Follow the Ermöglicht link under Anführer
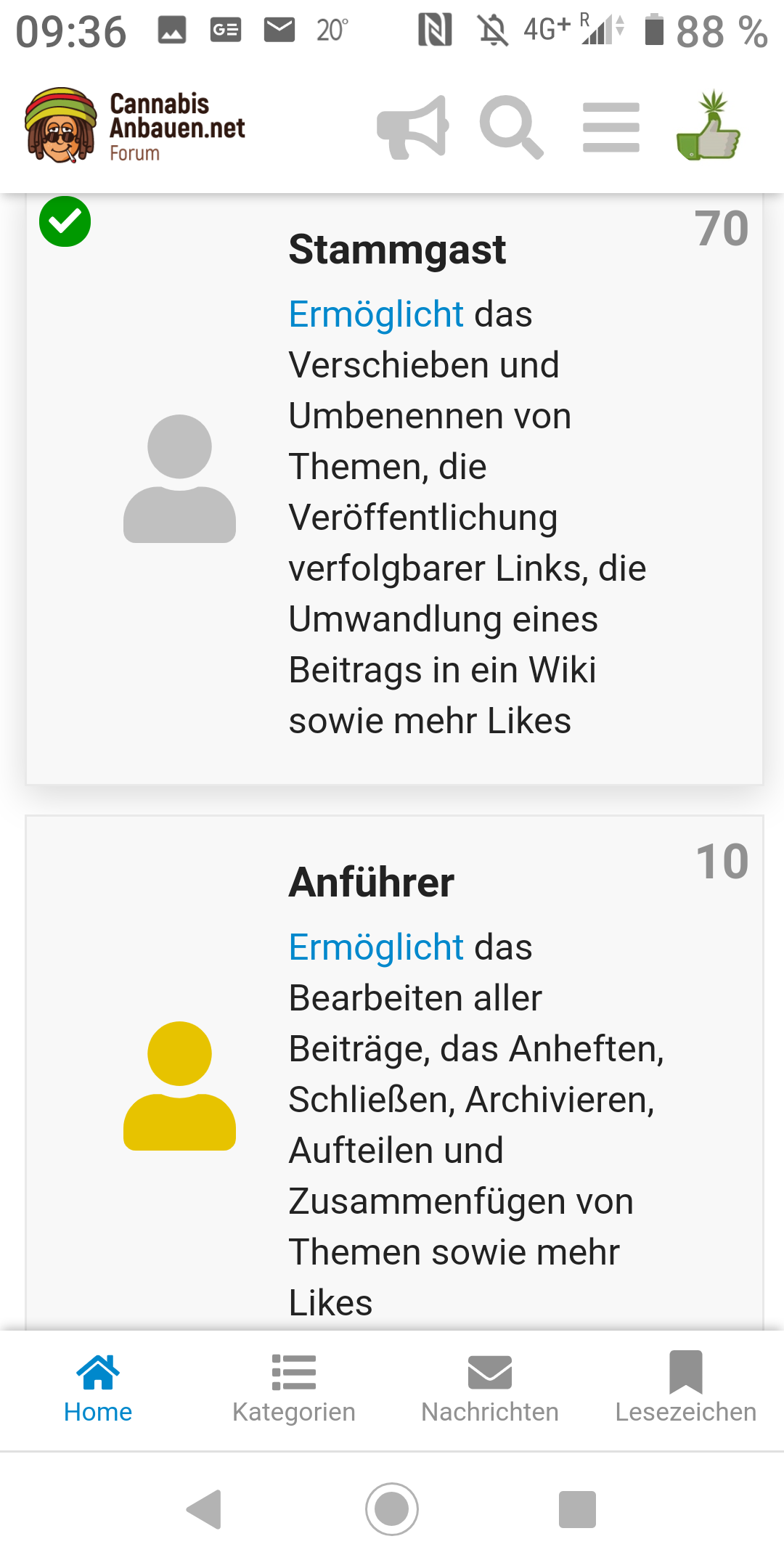 click(376, 947)
